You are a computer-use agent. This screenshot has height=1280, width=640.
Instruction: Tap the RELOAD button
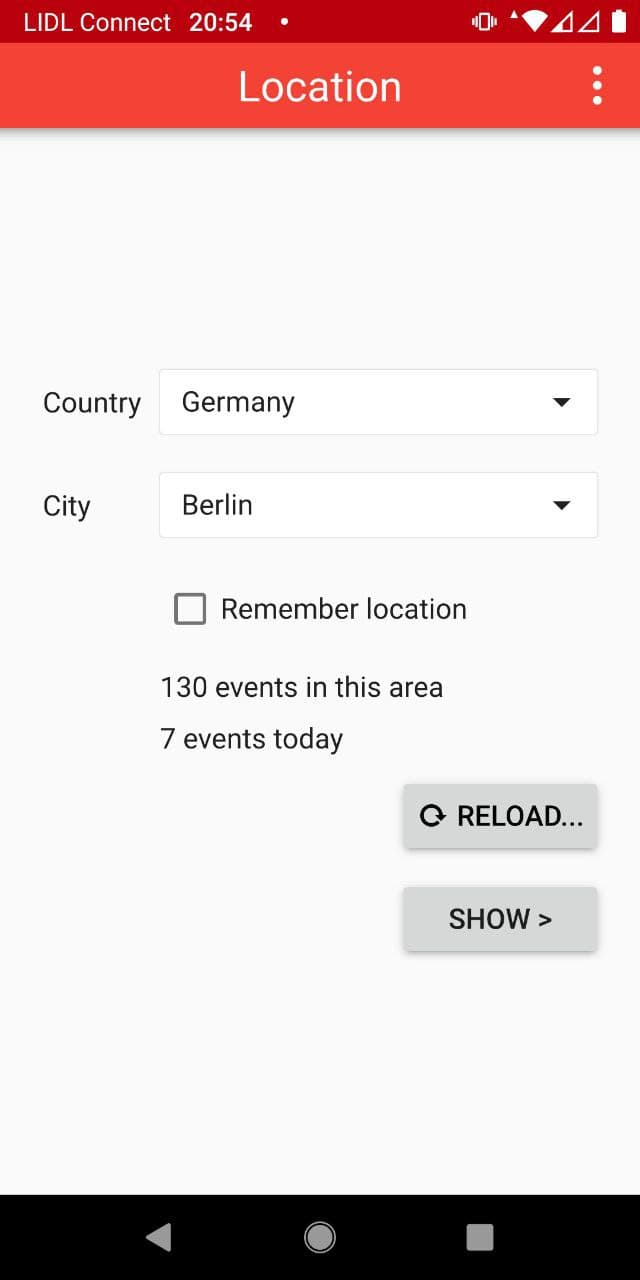coord(500,816)
